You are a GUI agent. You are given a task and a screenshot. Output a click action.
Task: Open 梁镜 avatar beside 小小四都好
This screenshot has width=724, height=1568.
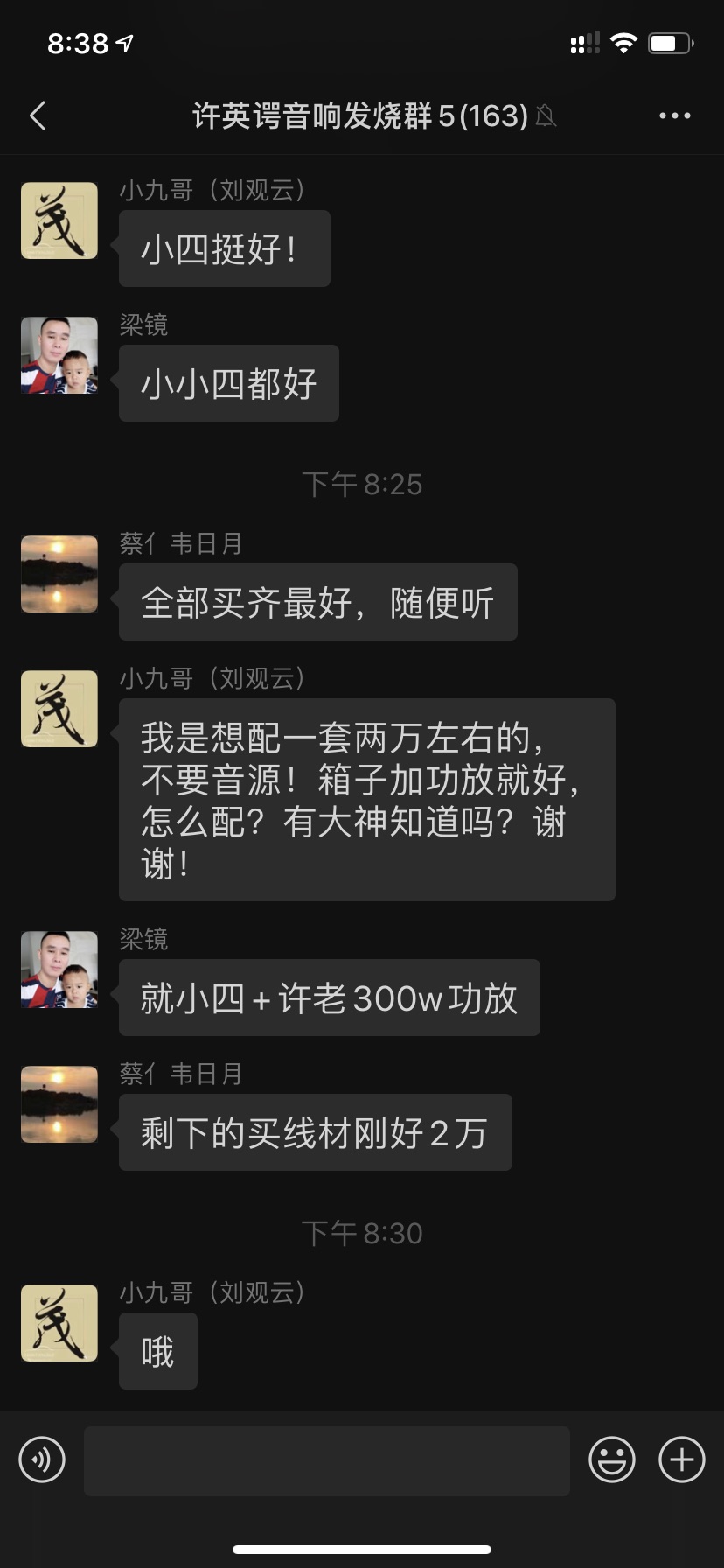[x=59, y=355]
